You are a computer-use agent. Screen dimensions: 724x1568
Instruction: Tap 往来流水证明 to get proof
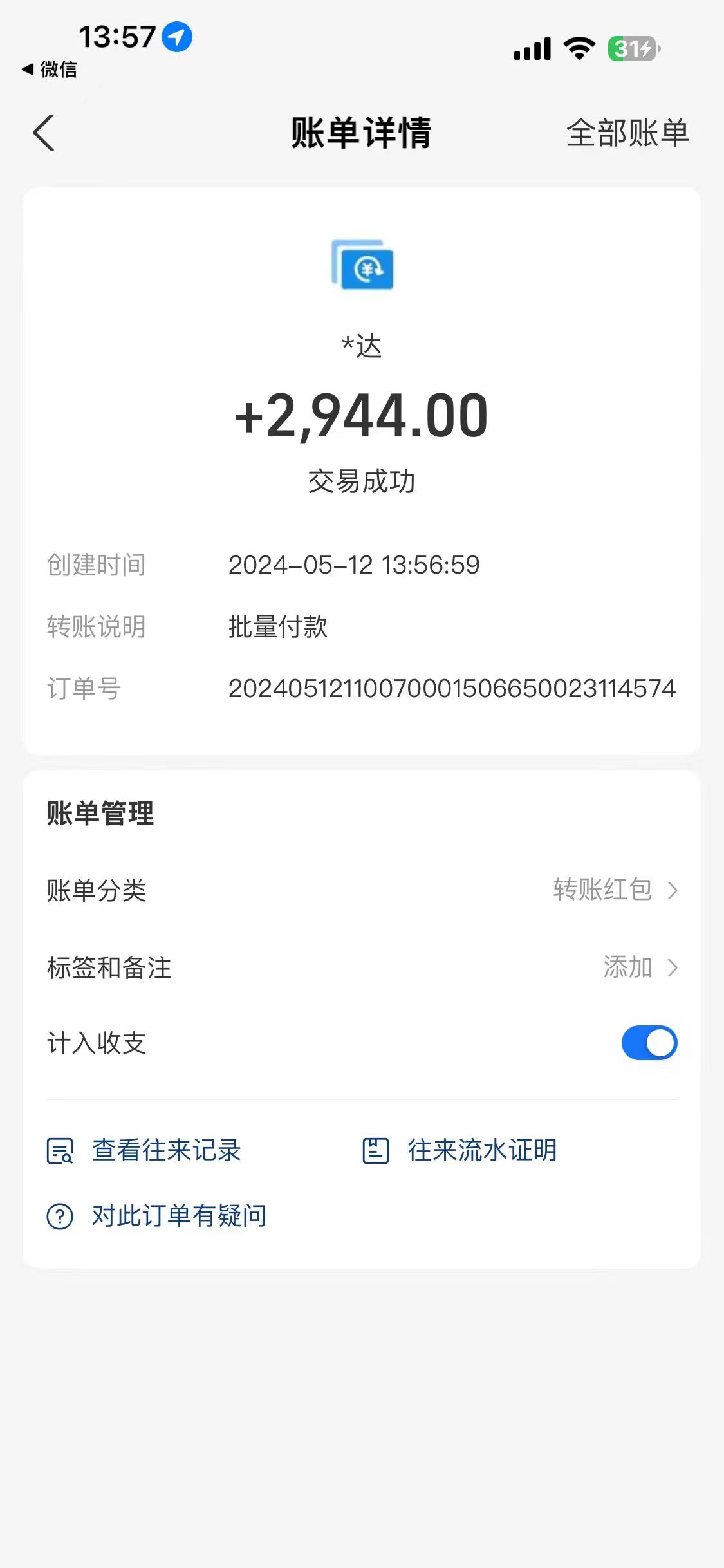pyautogui.click(x=481, y=1151)
